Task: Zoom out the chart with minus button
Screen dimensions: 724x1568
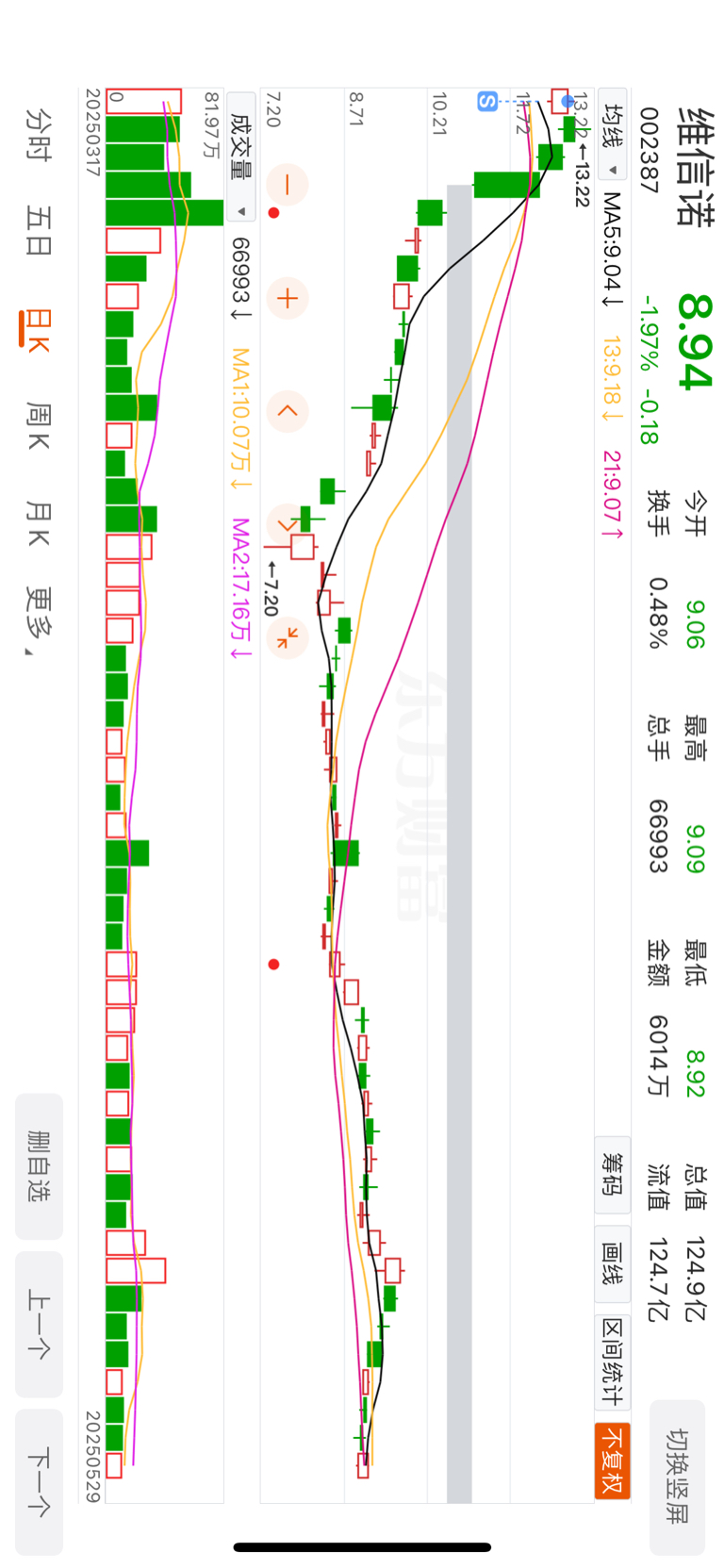Action: [x=287, y=184]
